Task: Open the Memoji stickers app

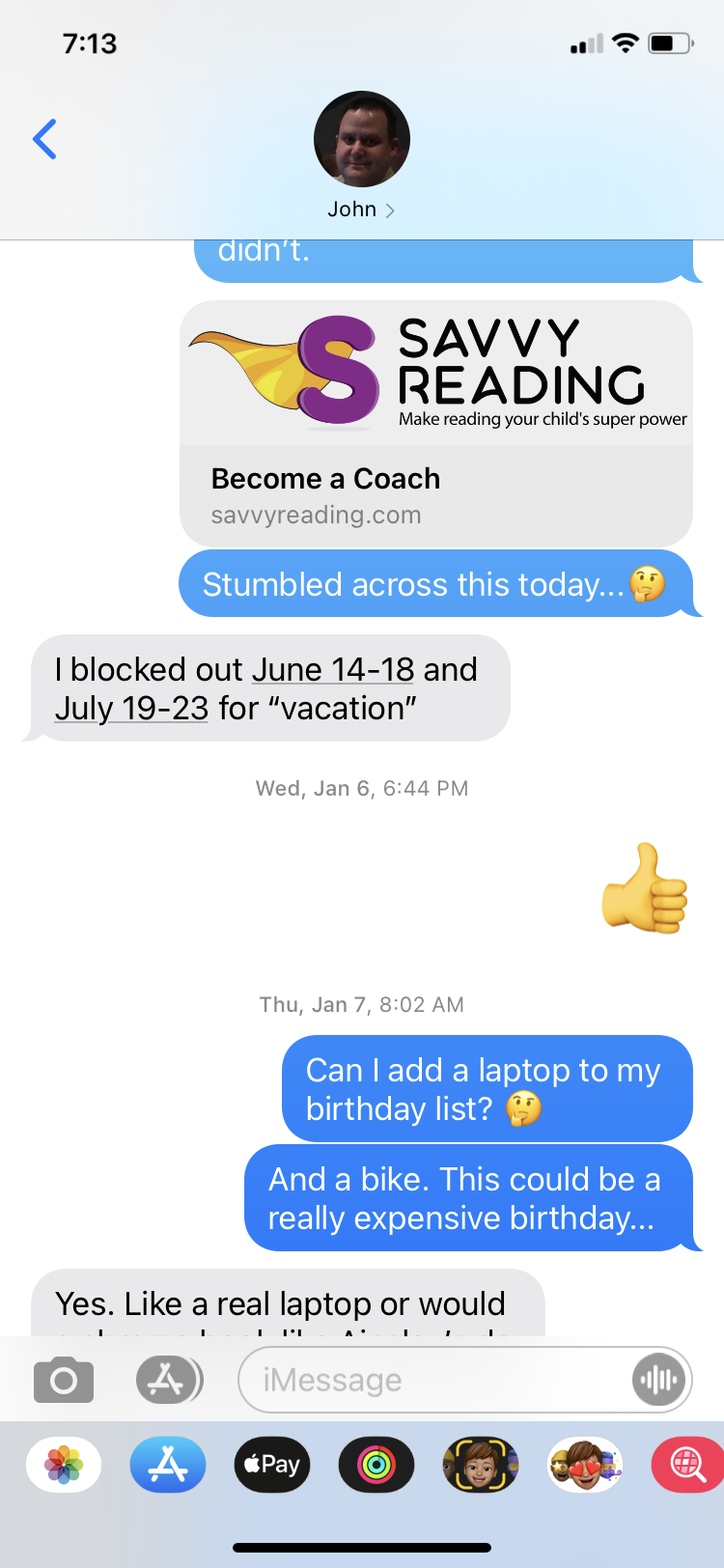Action: [585, 1465]
